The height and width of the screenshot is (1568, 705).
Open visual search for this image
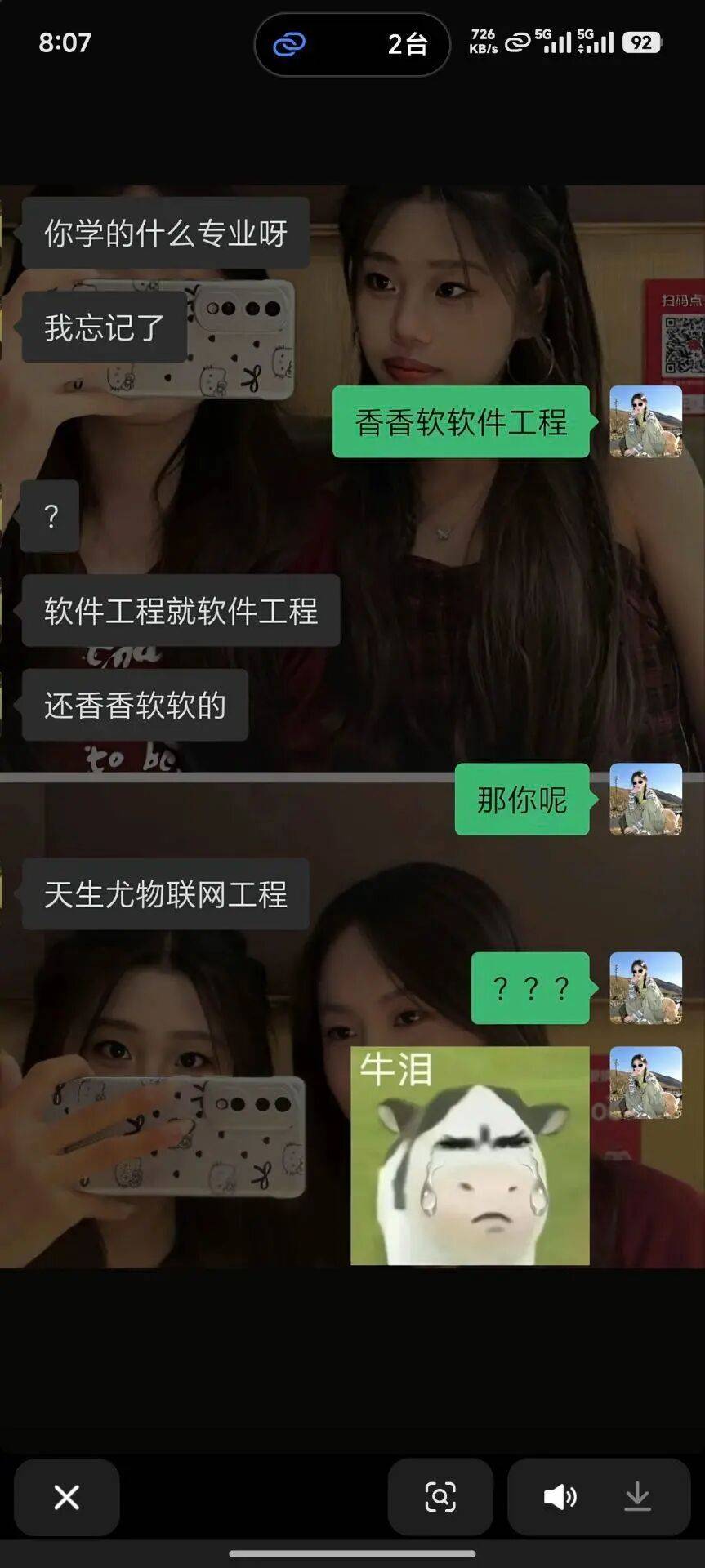440,1497
